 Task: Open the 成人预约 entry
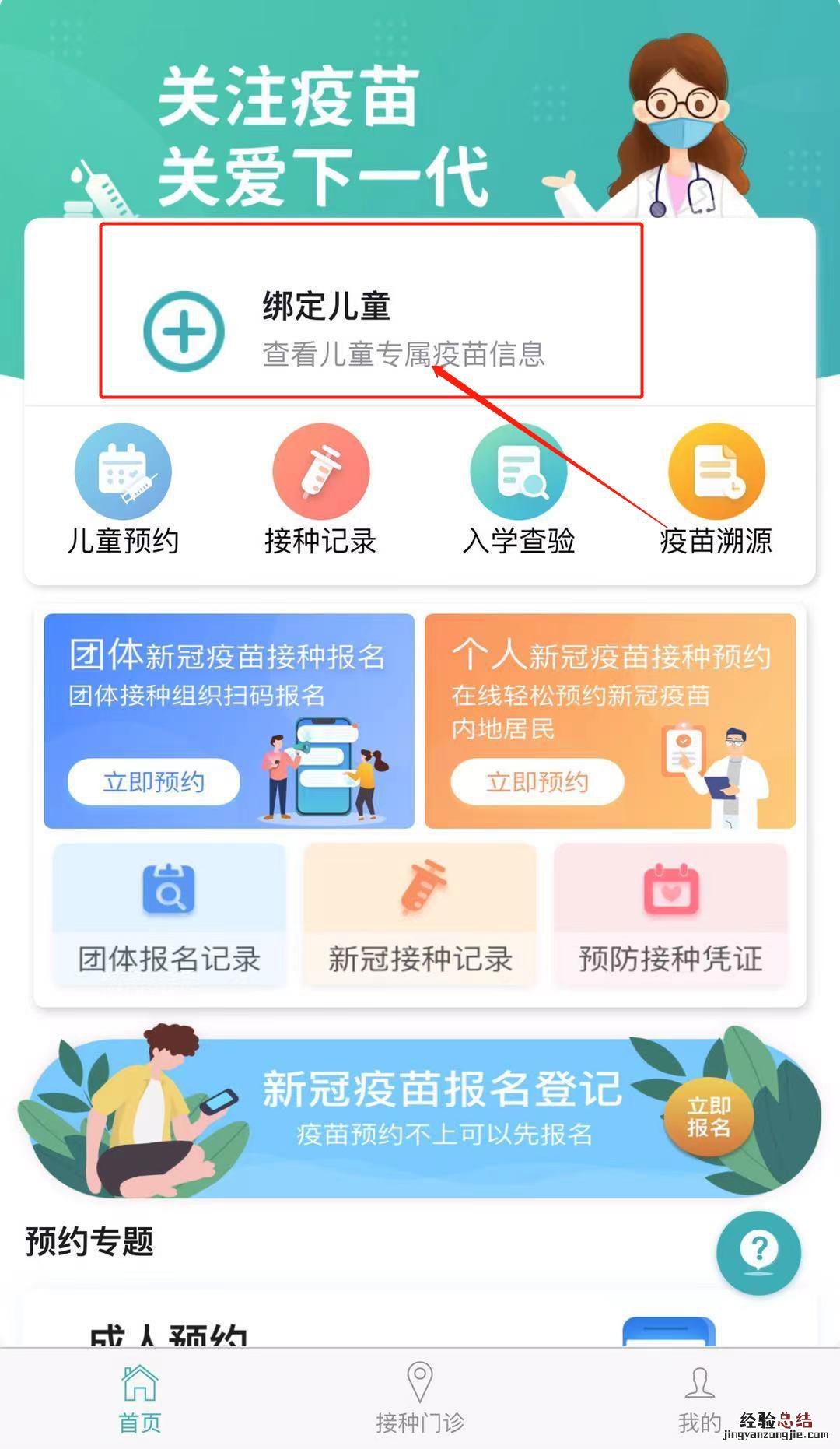click(168, 1334)
